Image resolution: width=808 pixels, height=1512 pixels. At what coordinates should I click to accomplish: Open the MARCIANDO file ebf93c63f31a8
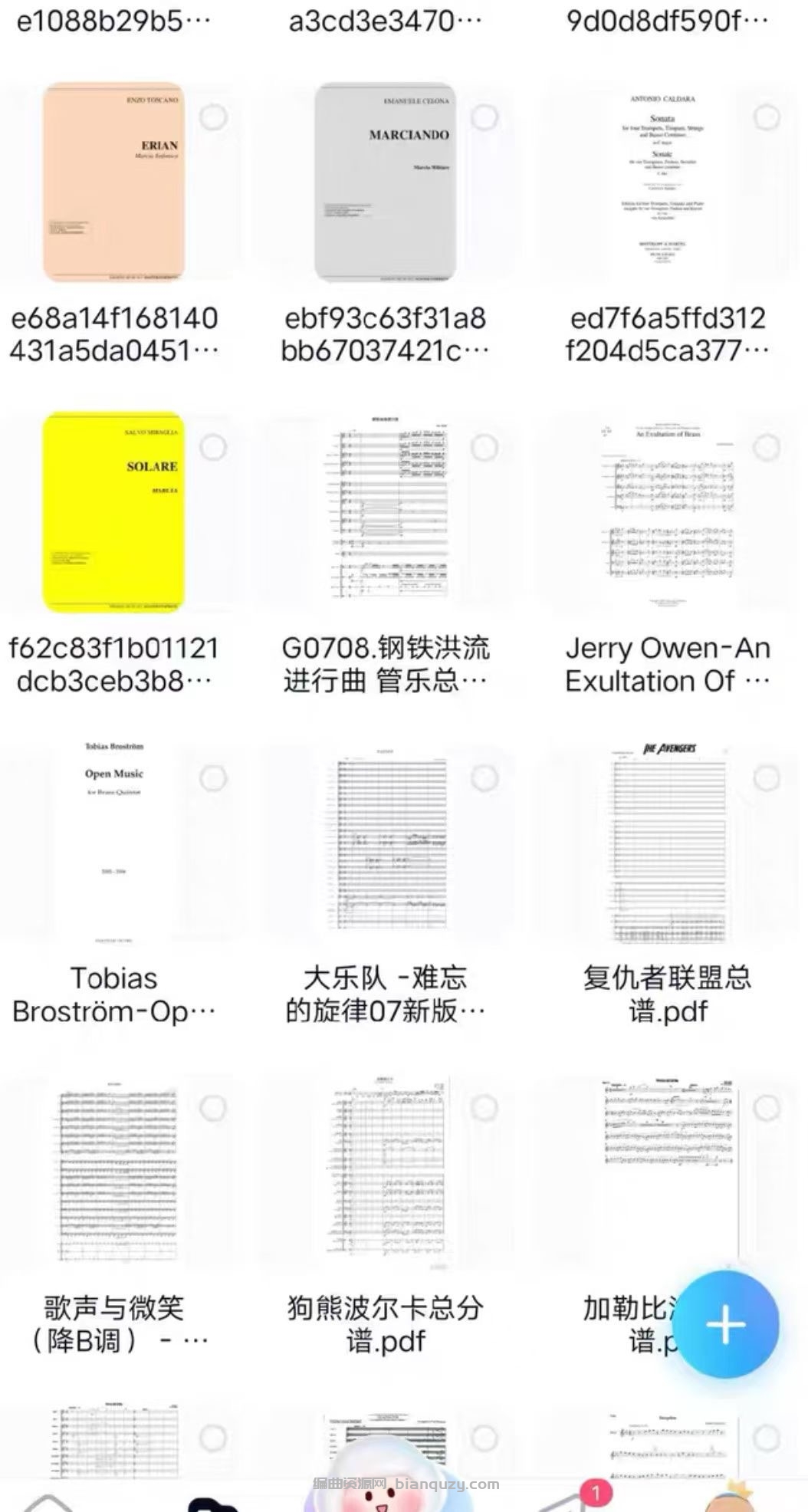[385, 182]
